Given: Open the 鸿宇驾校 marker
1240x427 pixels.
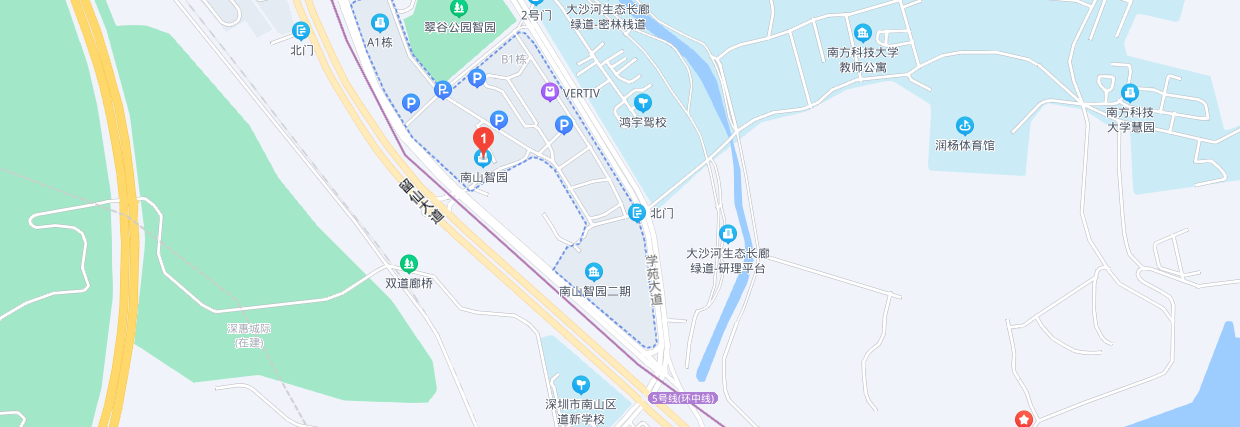Looking at the screenshot, I should click(642, 102).
